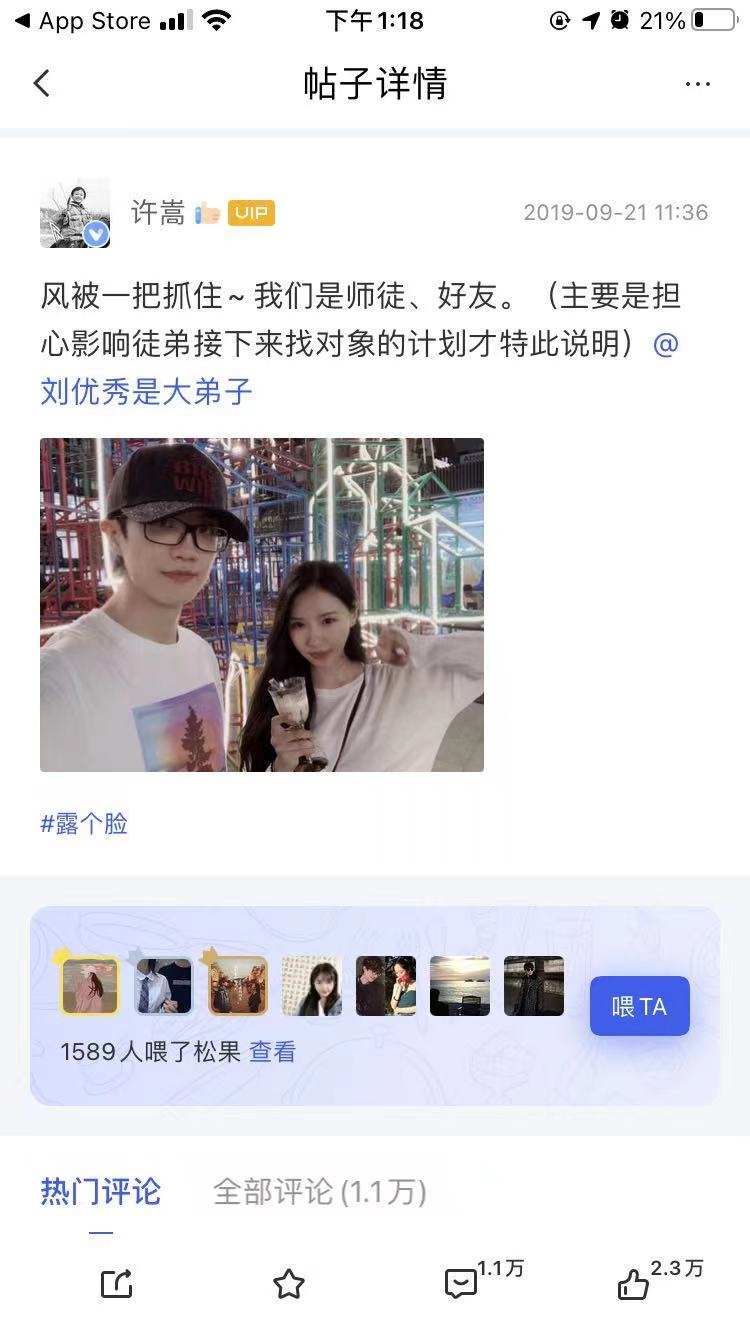Open the comments with 1.1万 replies

[462, 1283]
